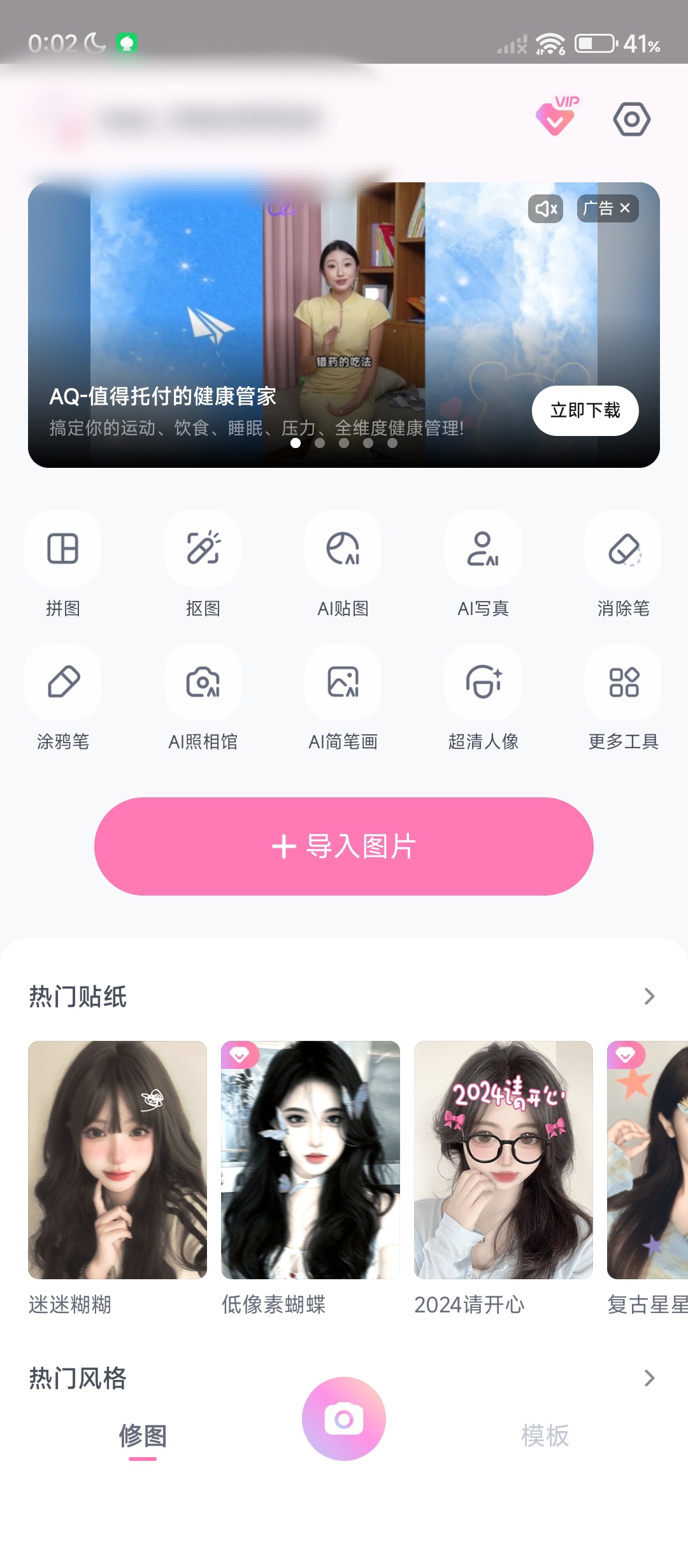Tap 导入图片 to import a photo
688x1568 pixels.
(x=344, y=846)
